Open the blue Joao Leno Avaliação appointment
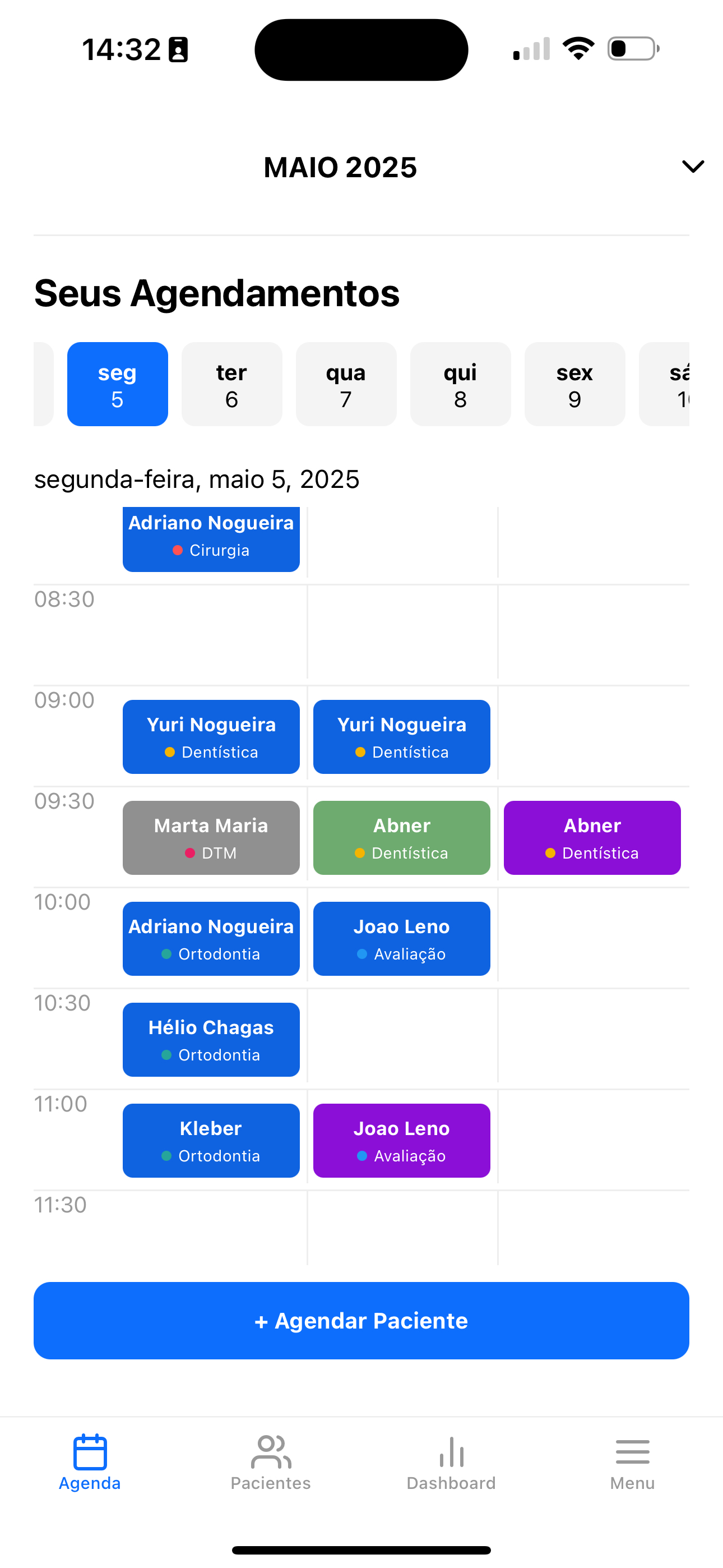The height and width of the screenshot is (1568, 723). (401, 939)
